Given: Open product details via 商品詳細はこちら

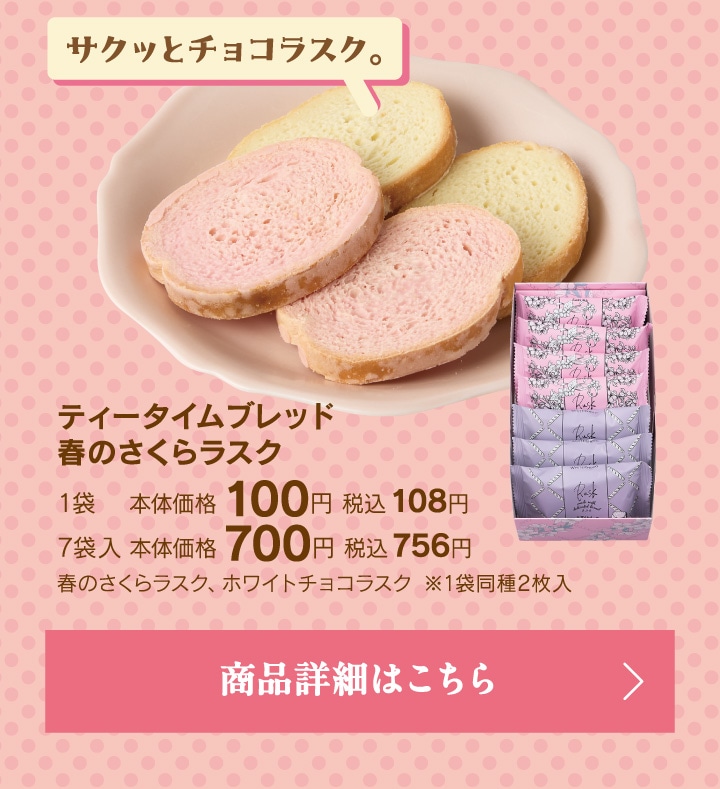Looking at the screenshot, I should coord(359,680).
